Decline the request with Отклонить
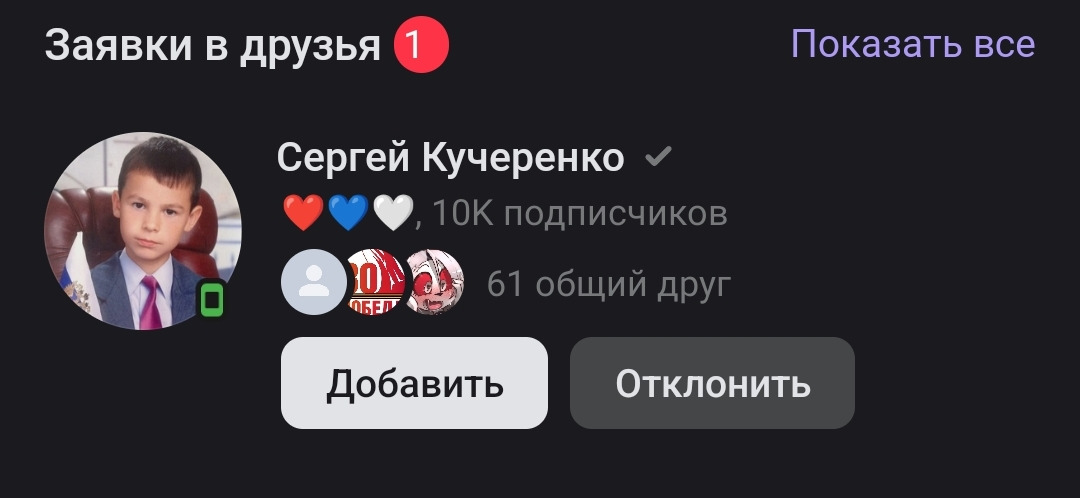 (712, 383)
